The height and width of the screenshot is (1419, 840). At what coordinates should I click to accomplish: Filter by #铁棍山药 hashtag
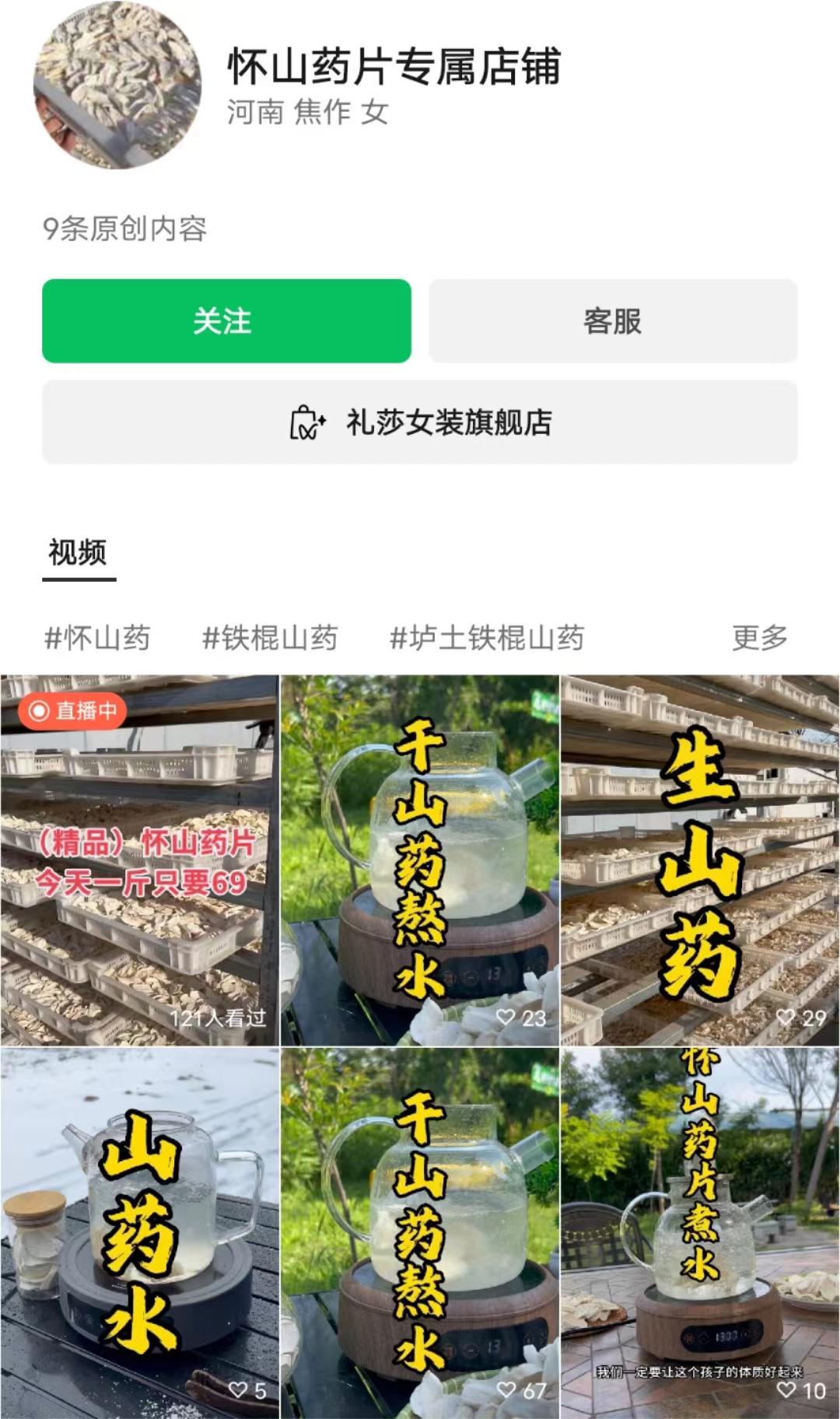[270, 638]
